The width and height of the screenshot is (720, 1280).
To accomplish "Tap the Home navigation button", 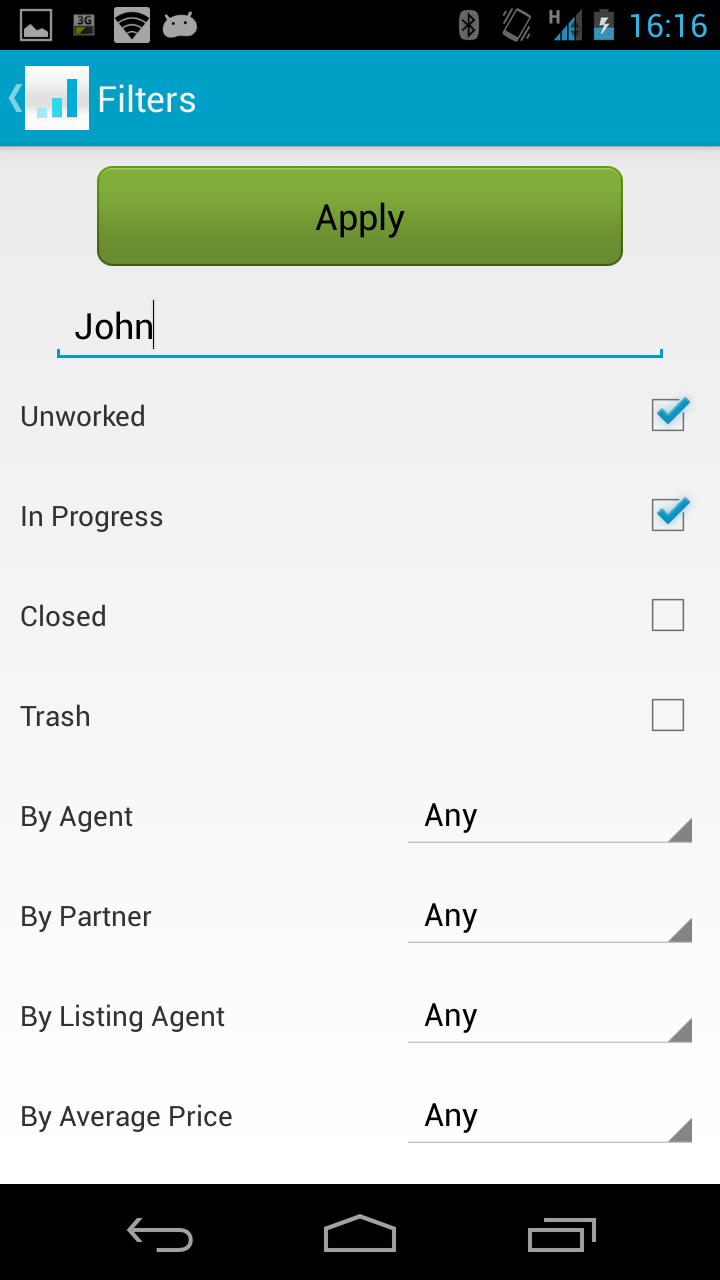I will [359, 1235].
